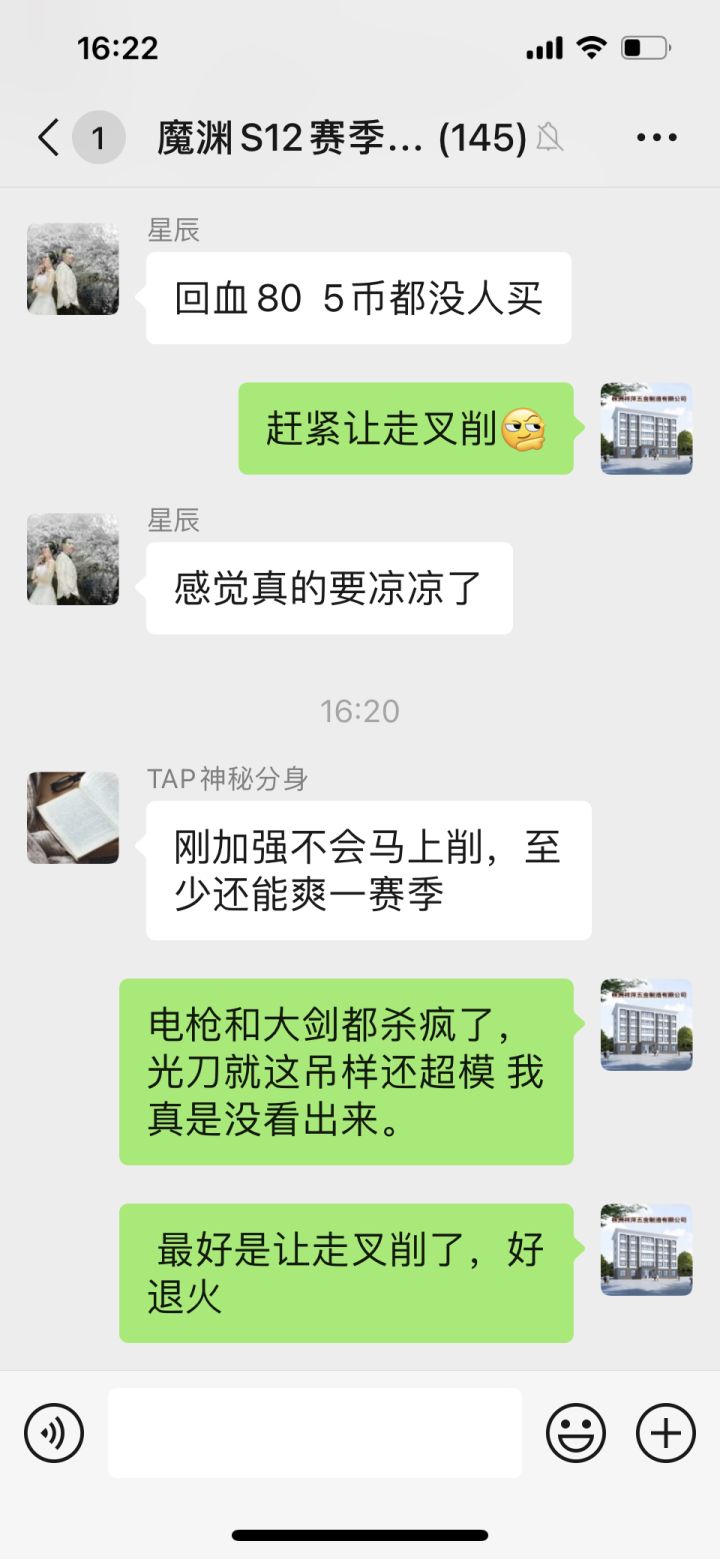Image resolution: width=720 pixels, height=1559 pixels.
Task: Tap the message text input field
Action: (x=315, y=1432)
